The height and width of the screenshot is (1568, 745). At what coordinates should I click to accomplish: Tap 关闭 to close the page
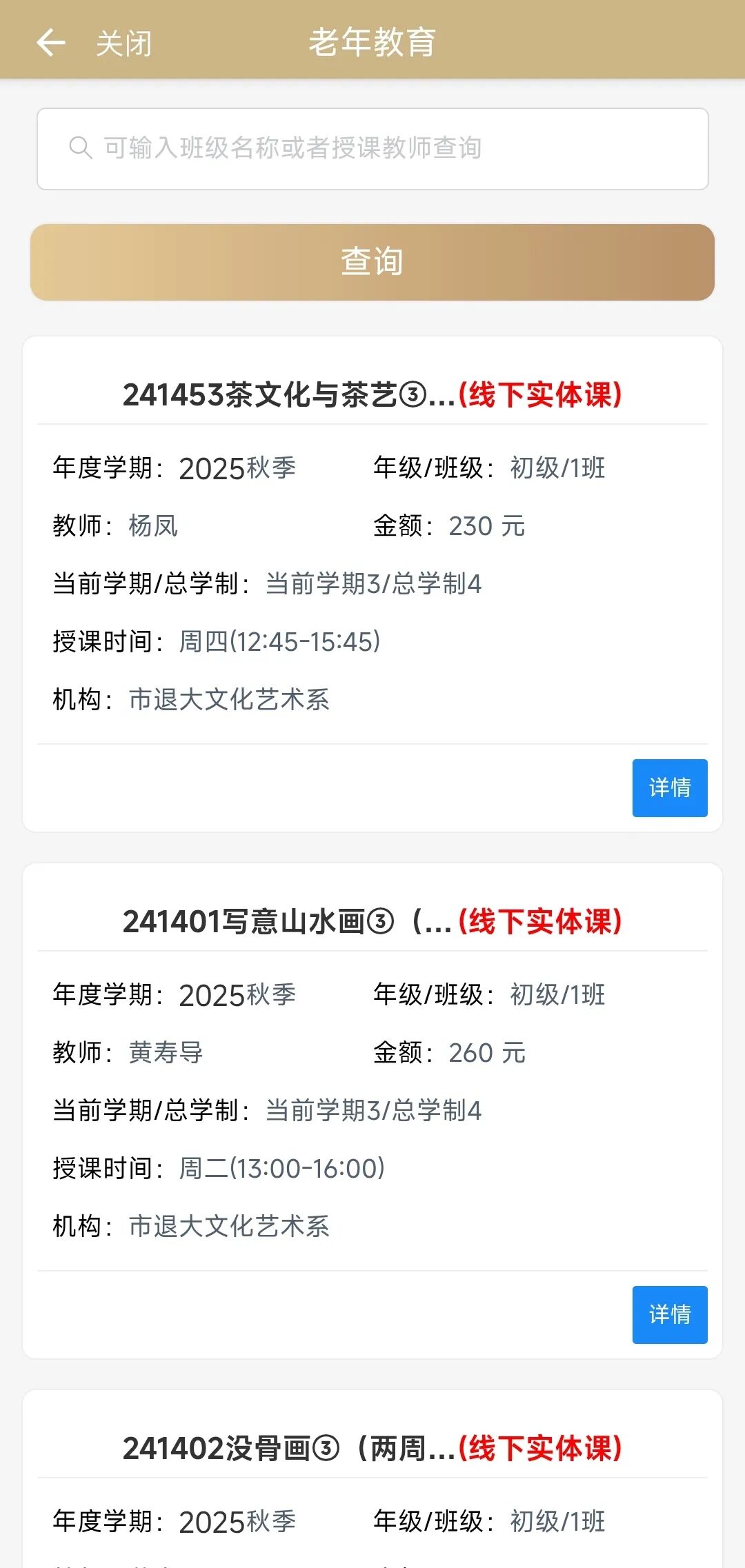point(123,43)
